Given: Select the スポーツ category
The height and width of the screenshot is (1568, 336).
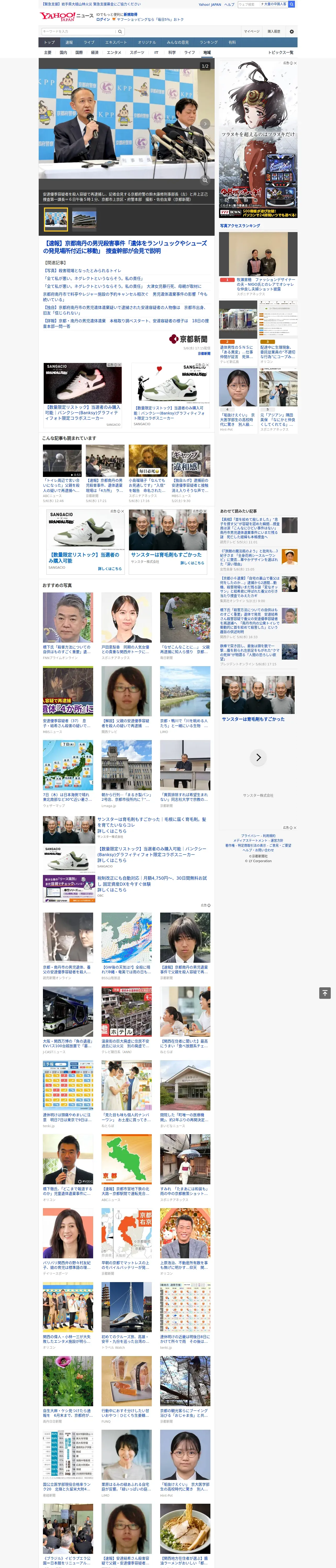Looking at the screenshot, I should pos(137,52).
